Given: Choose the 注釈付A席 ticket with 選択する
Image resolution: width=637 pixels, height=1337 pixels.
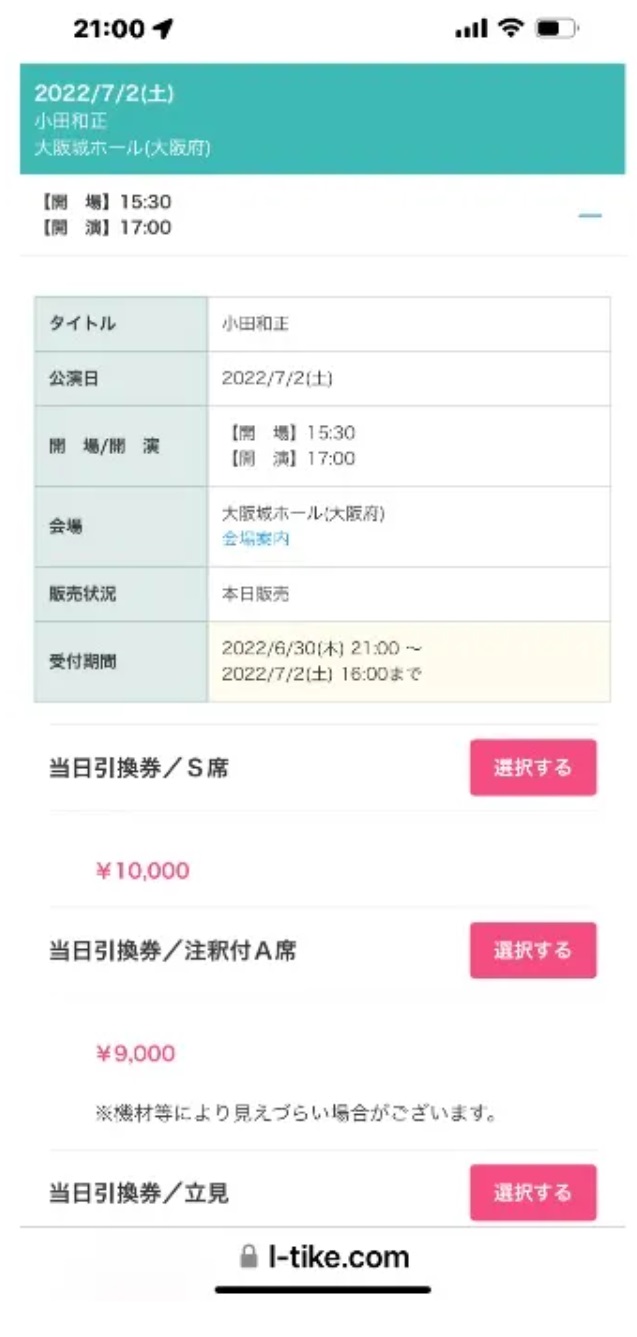Looking at the screenshot, I should pyautogui.click(x=533, y=950).
